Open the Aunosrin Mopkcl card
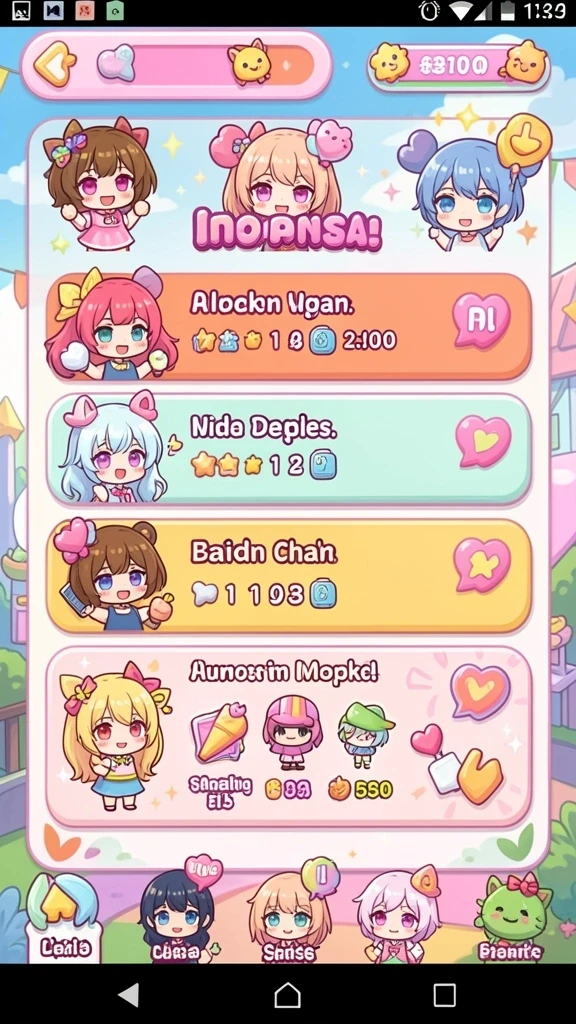Screen dimensions: 576x1024 (x=288, y=737)
